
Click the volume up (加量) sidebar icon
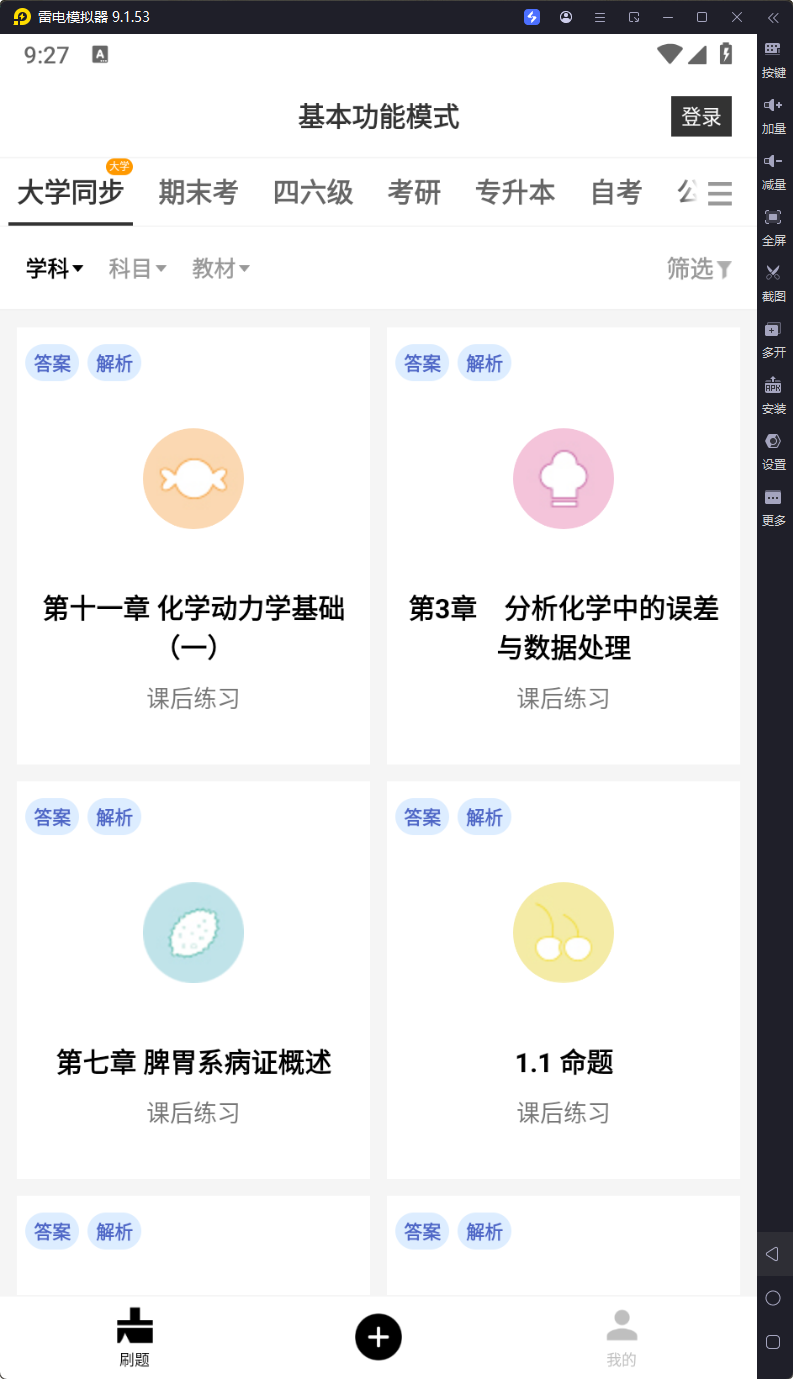coord(774,113)
